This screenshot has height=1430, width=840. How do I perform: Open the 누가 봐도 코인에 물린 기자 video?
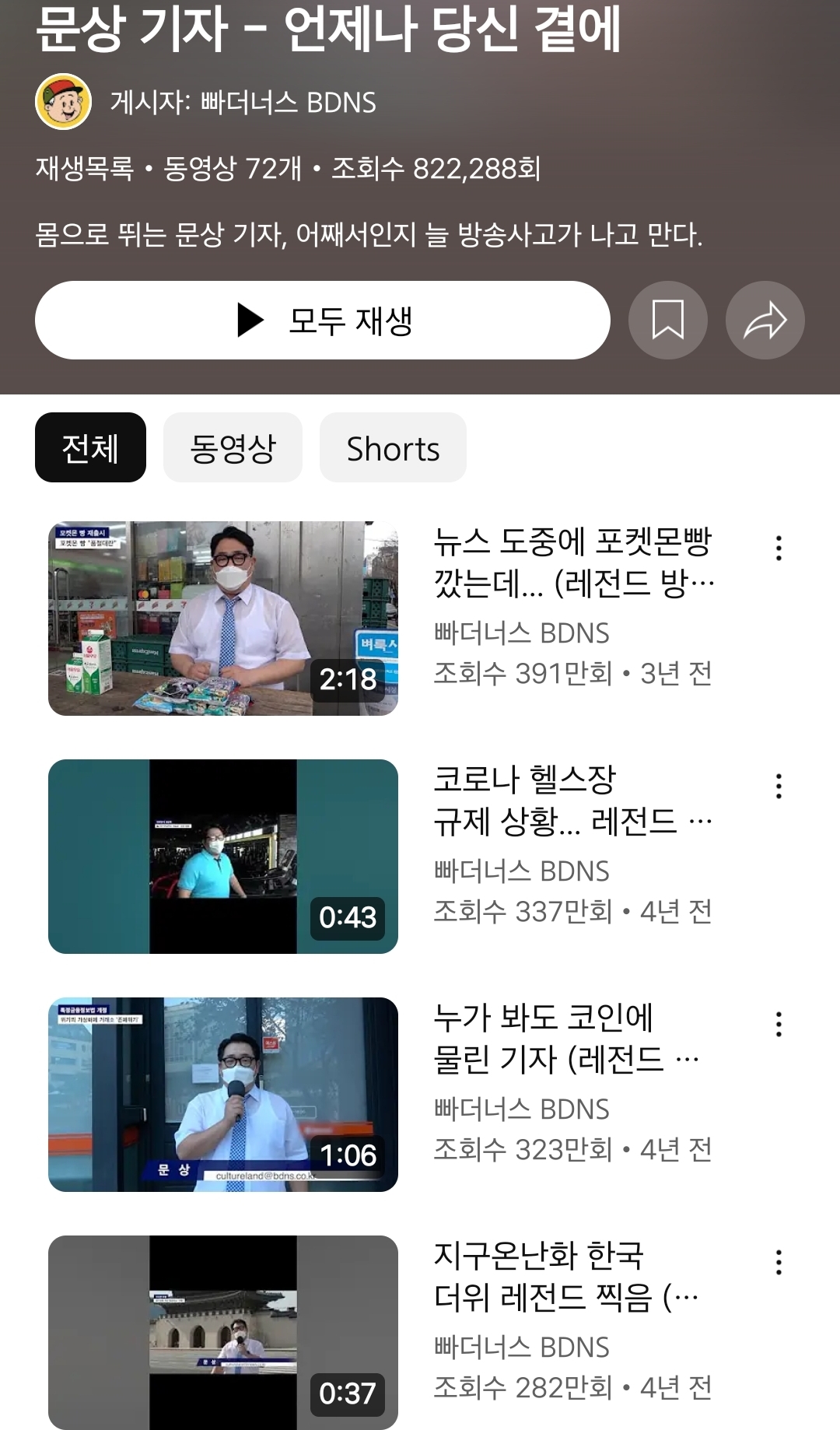tap(223, 1095)
